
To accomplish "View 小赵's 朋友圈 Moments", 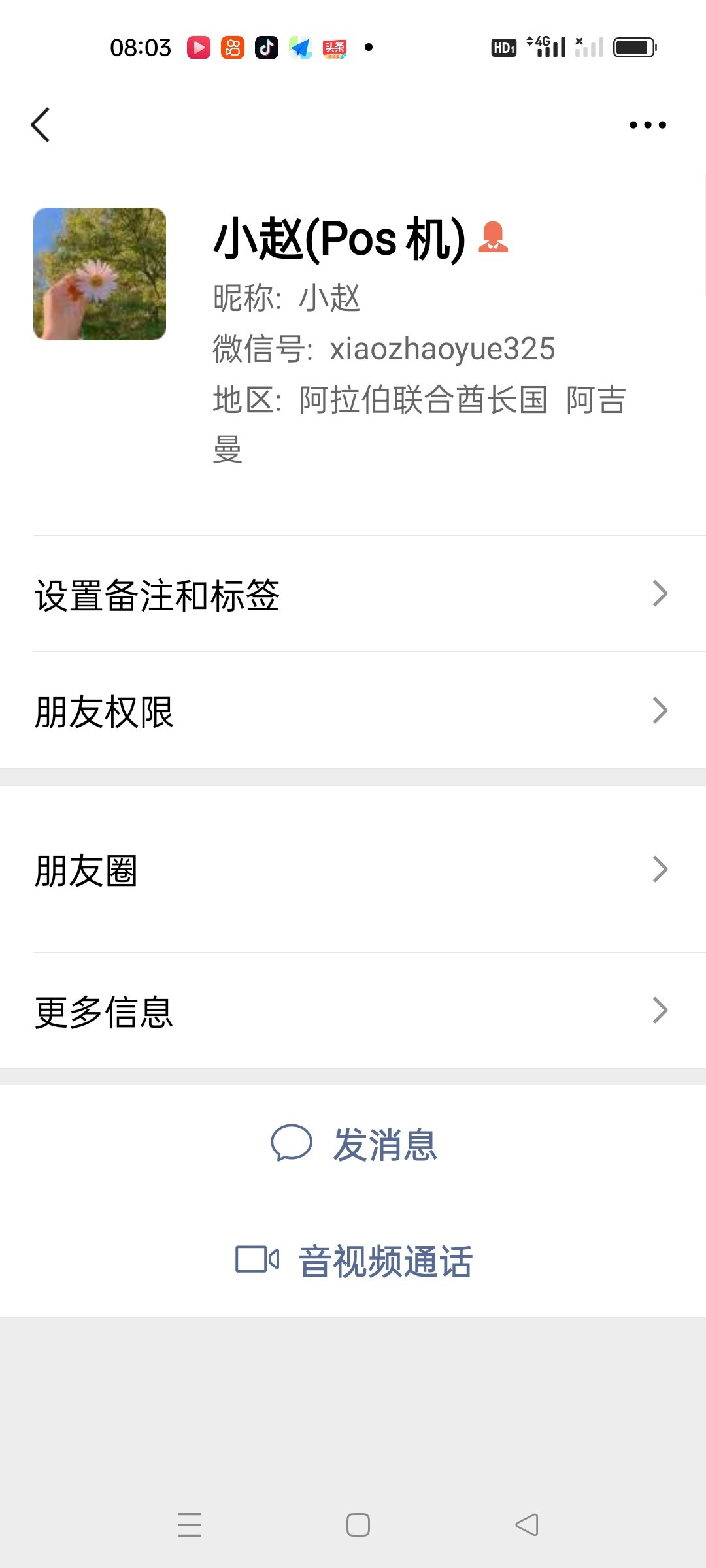I will (353, 870).
